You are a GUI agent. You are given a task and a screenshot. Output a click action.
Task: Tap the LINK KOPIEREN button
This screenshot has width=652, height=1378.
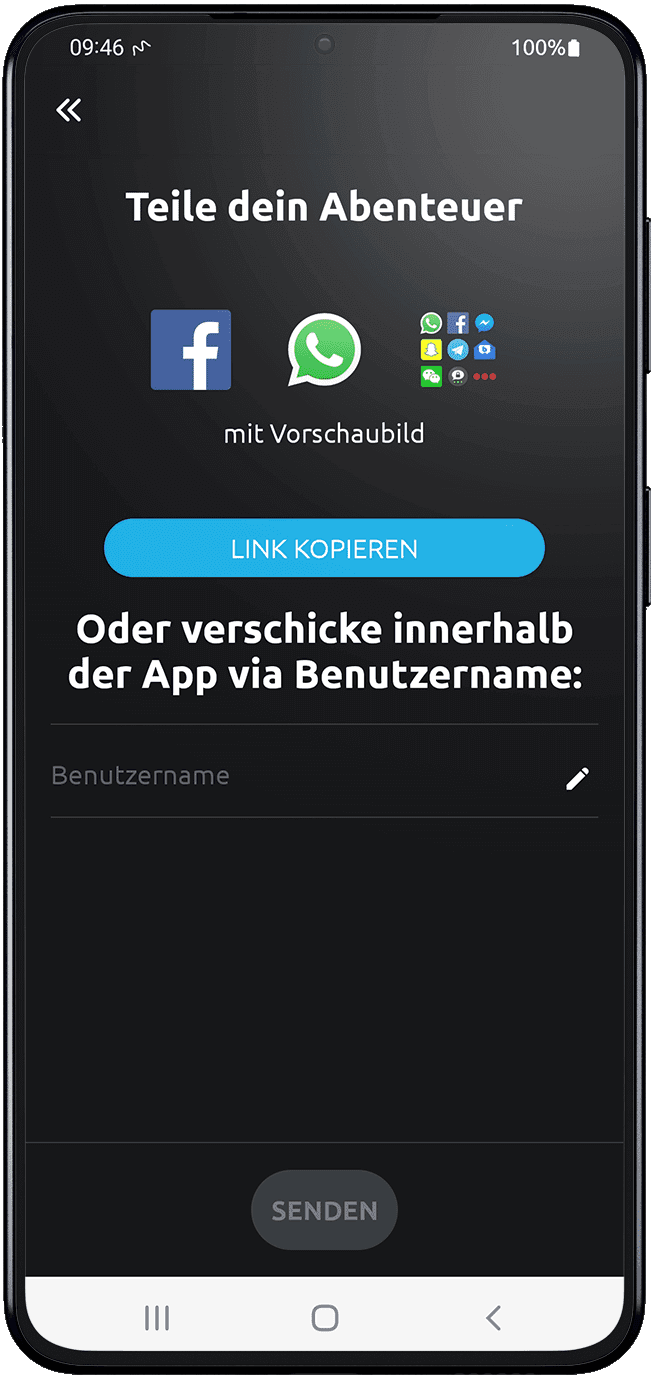324,548
